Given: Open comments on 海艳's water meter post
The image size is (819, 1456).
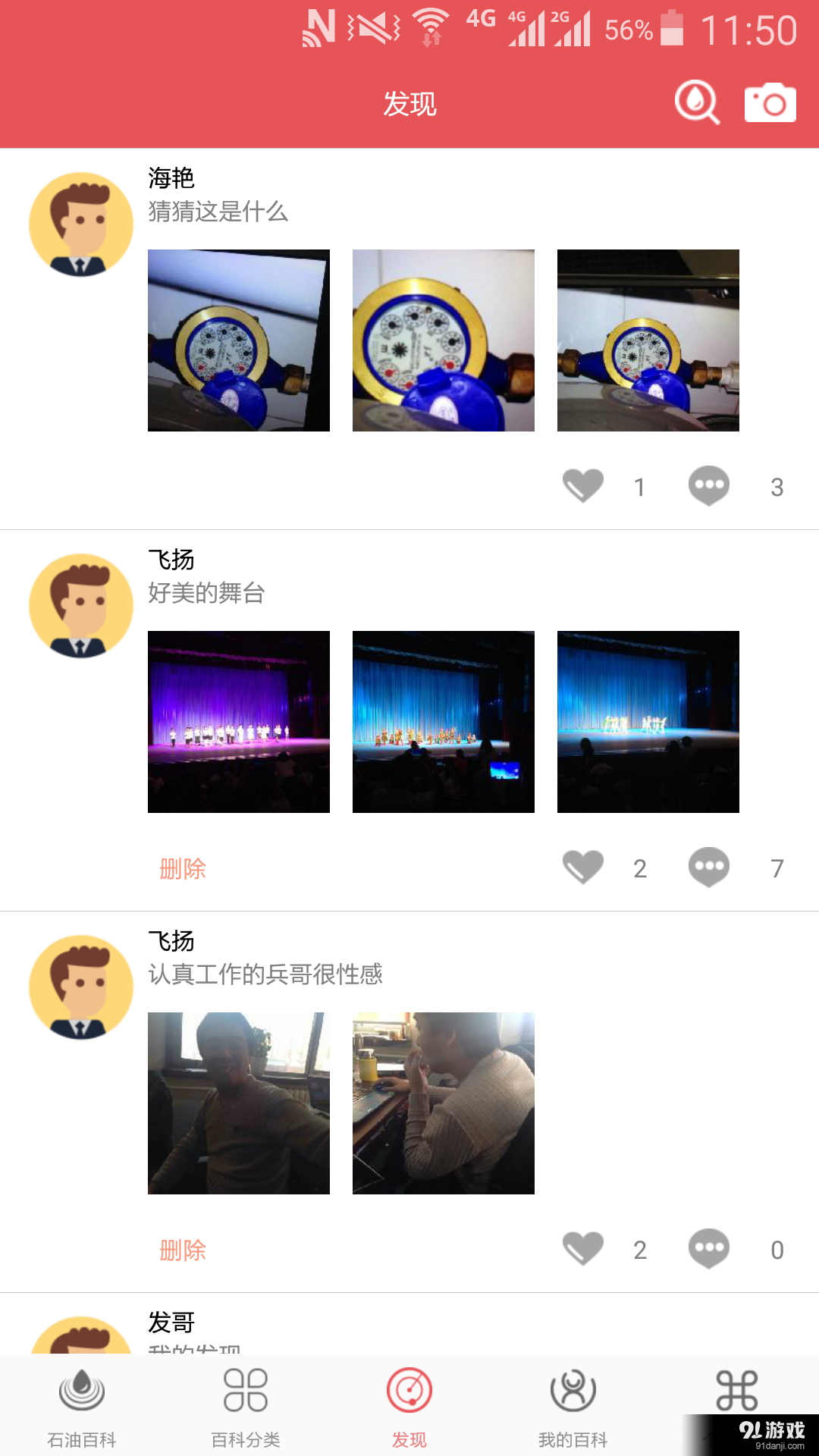Looking at the screenshot, I should pyautogui.click(x=708, y=485).
